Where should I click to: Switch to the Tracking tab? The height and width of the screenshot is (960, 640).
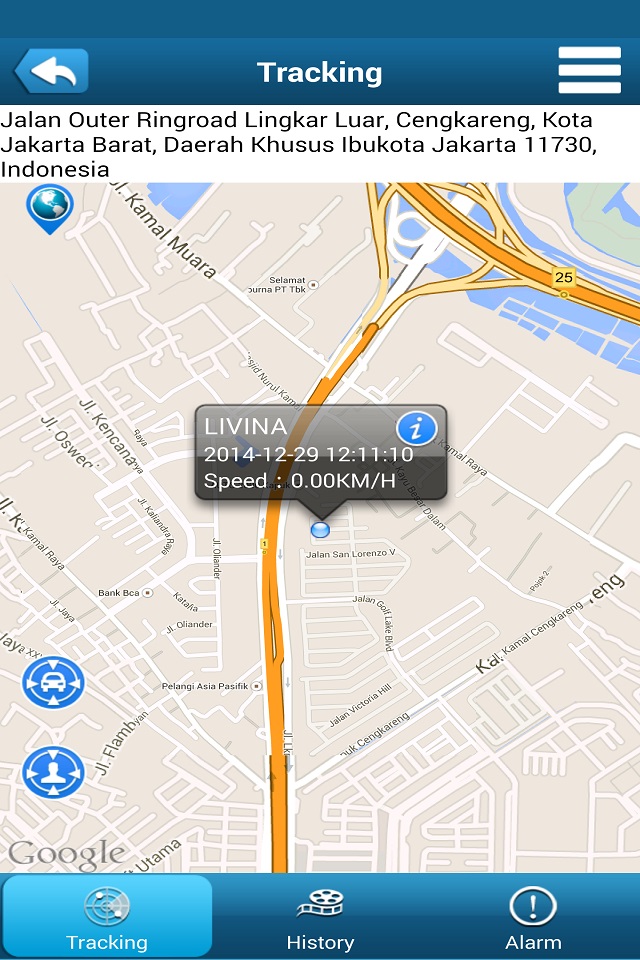point(107,916)
